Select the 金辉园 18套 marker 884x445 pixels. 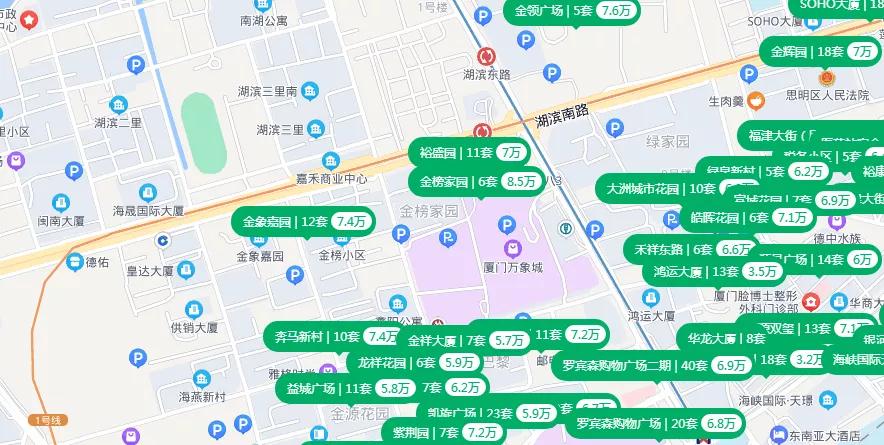click(820, 52)
